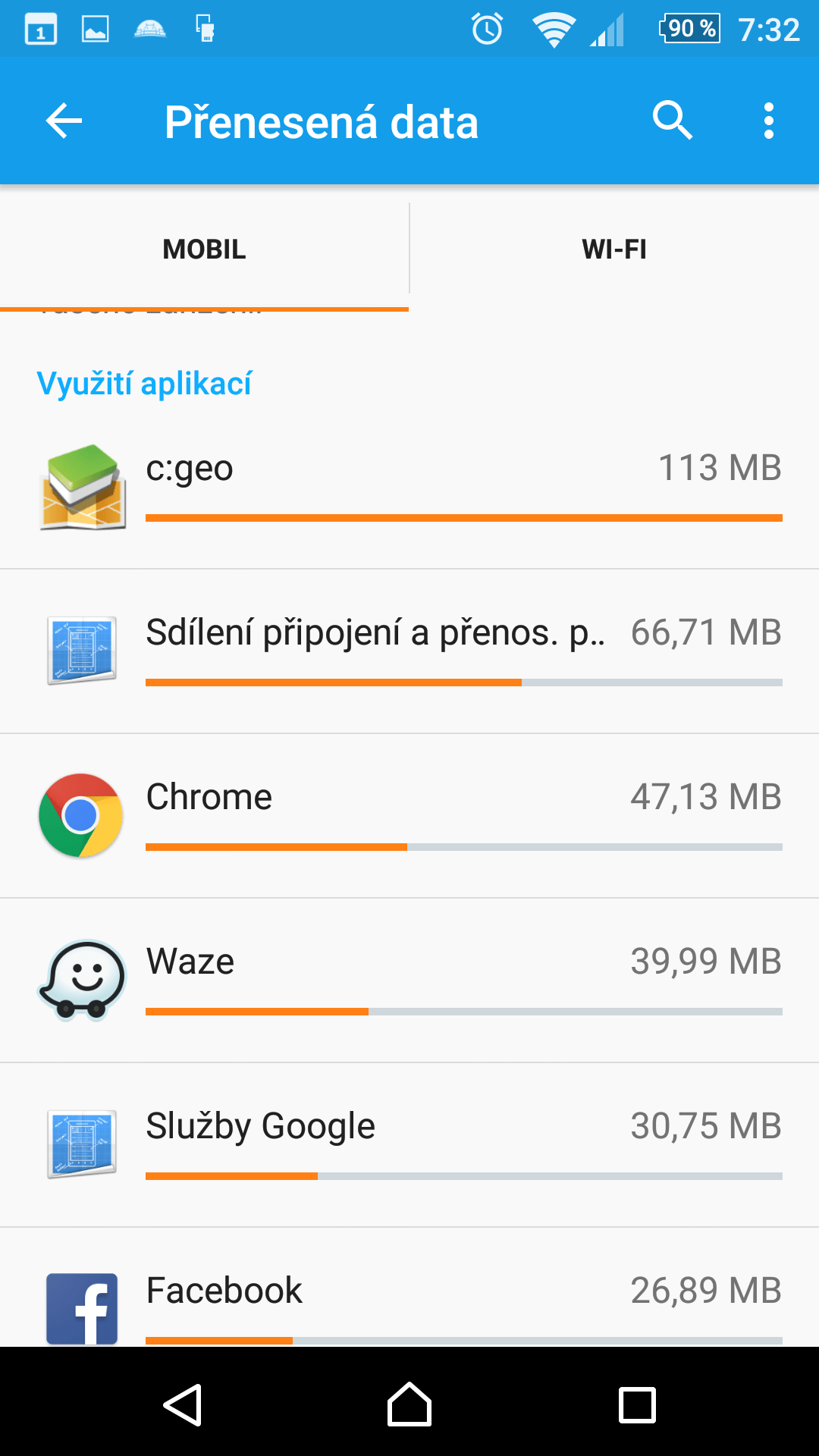This screenshot has height=1456, width=819.
Task: Open Sdílení připojení data usage row
Action: pyautogui.click(x=409, y=651)
